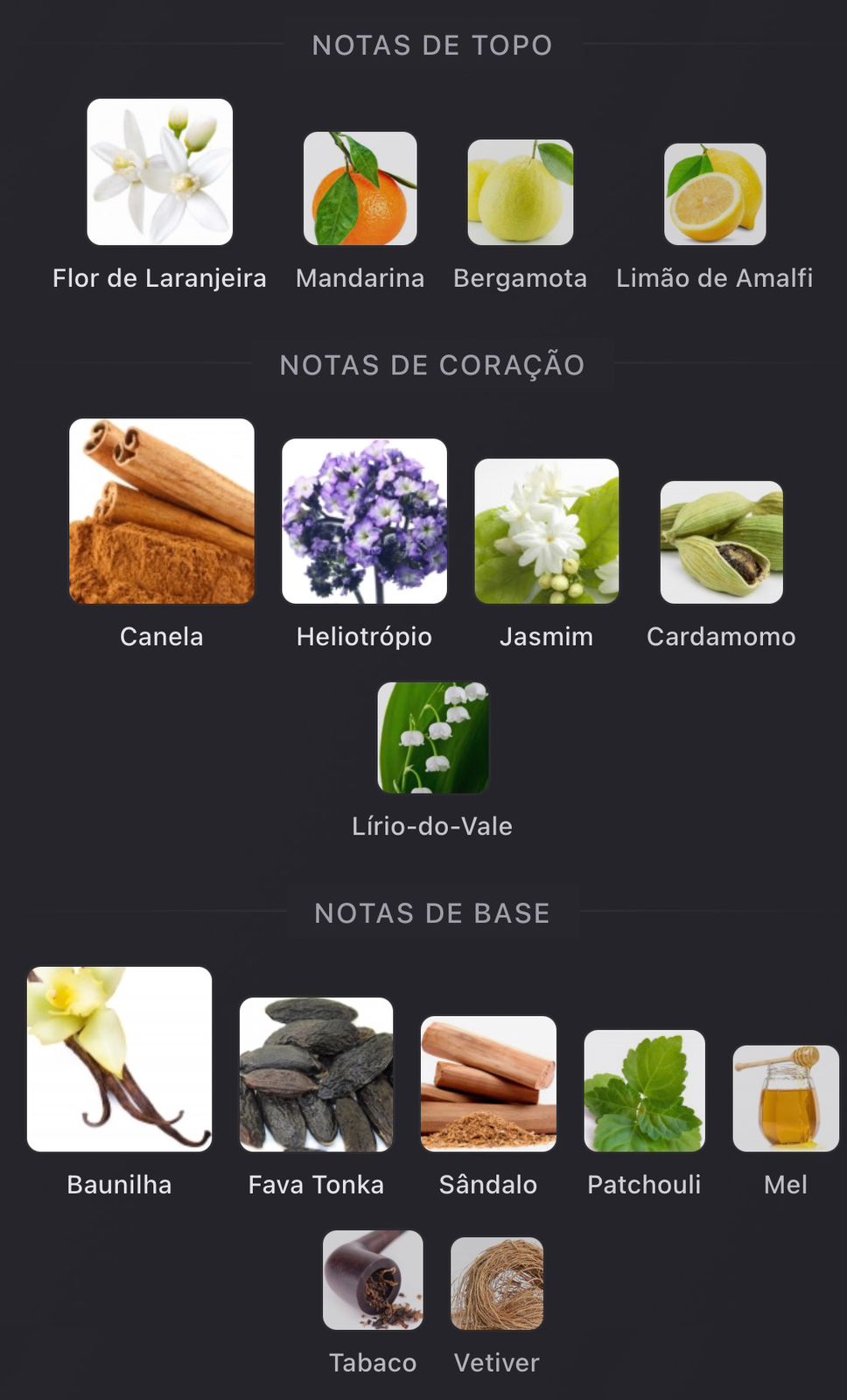Tap the Canela note tile
Screen dimensions: 847x1400
162,511
